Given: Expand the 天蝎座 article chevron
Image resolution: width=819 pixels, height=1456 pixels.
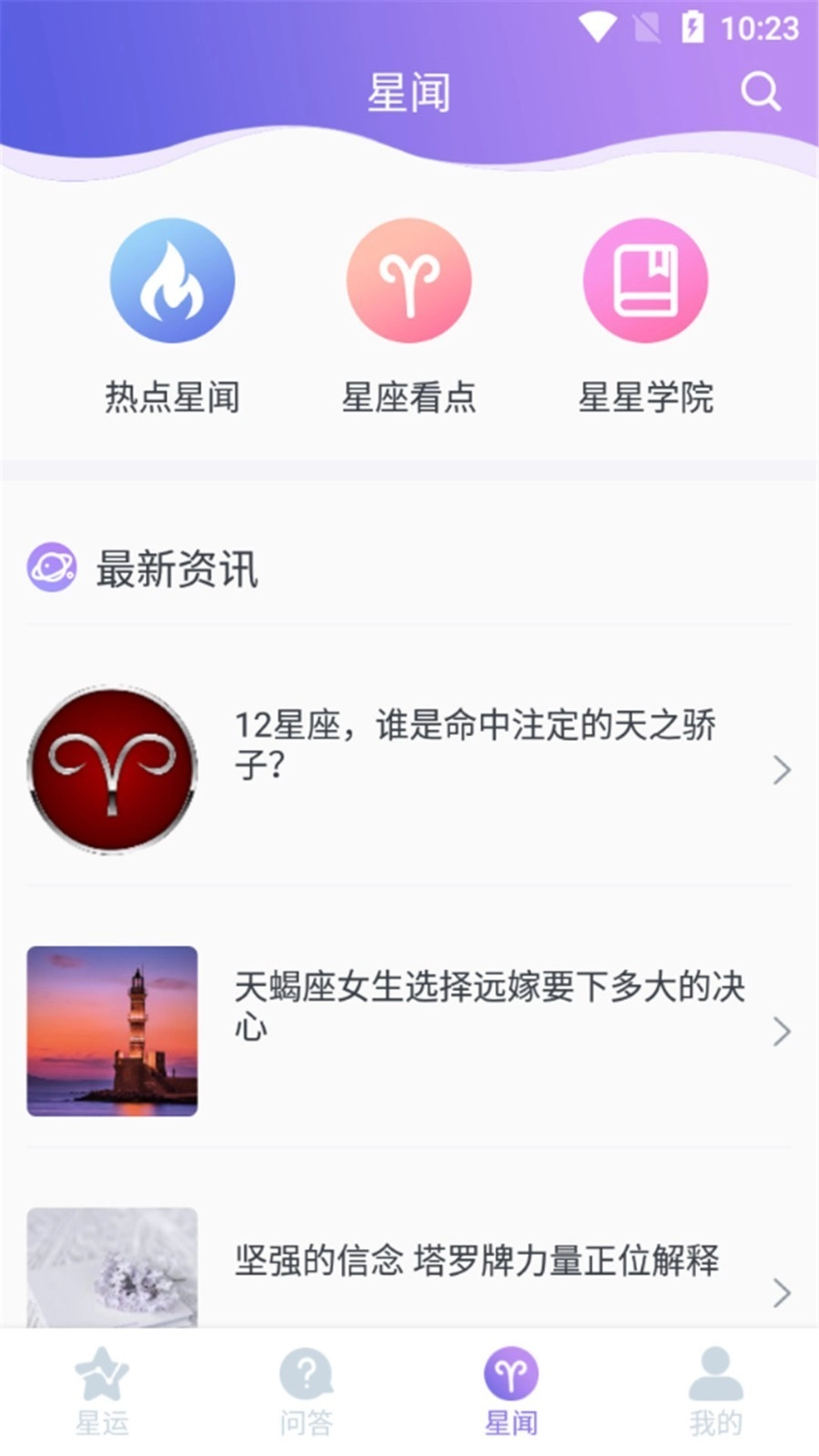Looking at the screenshot, I should click(x=783, y=1032).
